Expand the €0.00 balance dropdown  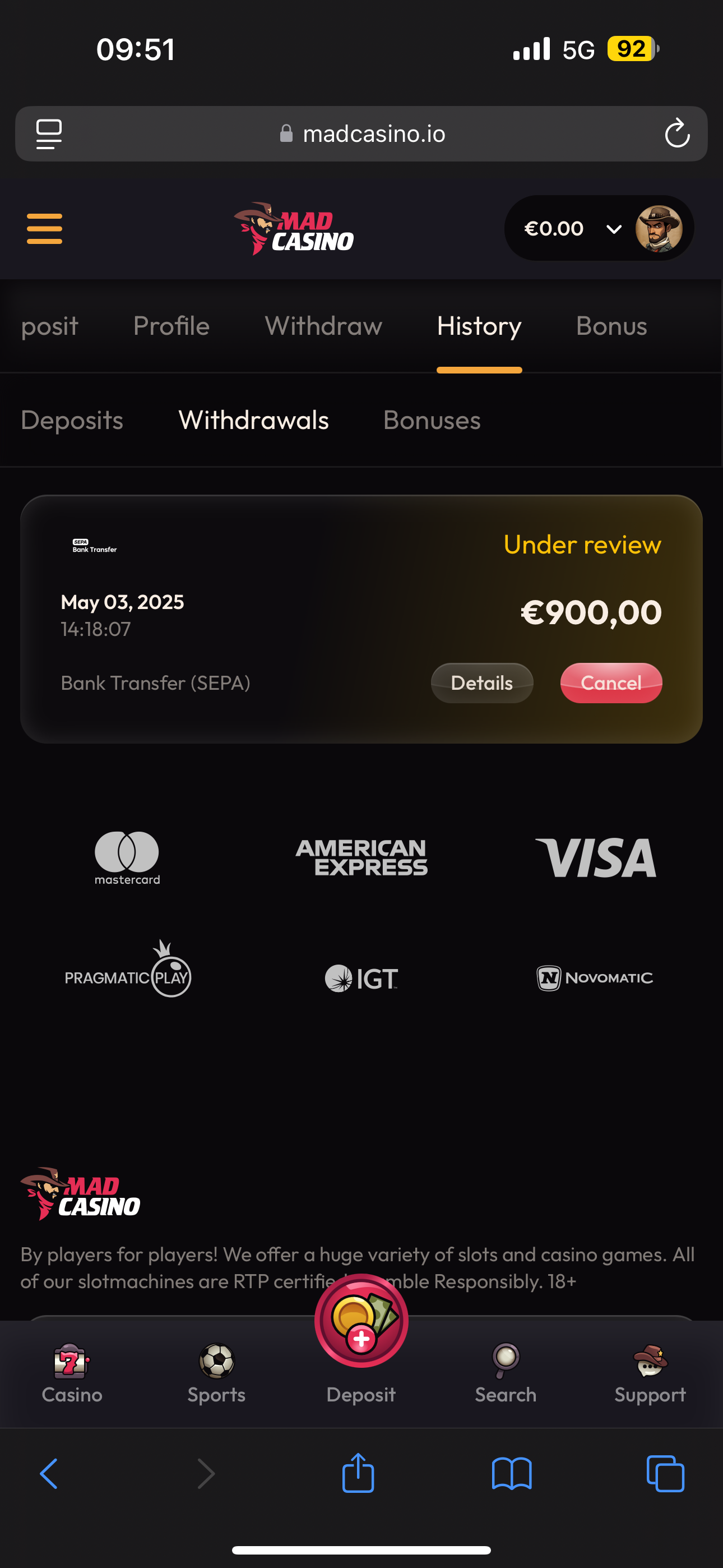point(614,229)
